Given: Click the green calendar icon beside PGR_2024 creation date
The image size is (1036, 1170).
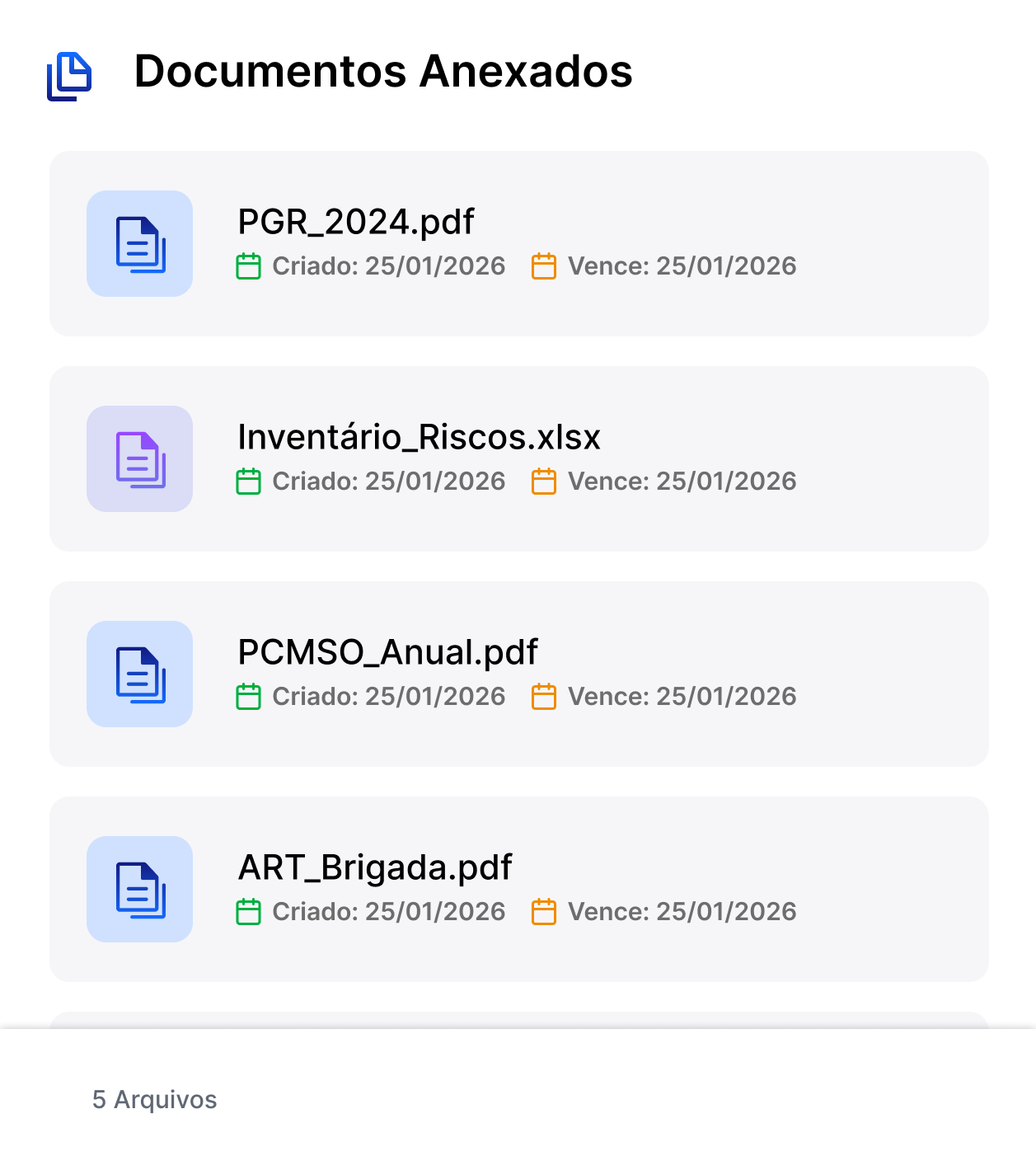Looking at the screenshot, I should tap(247, 265).
